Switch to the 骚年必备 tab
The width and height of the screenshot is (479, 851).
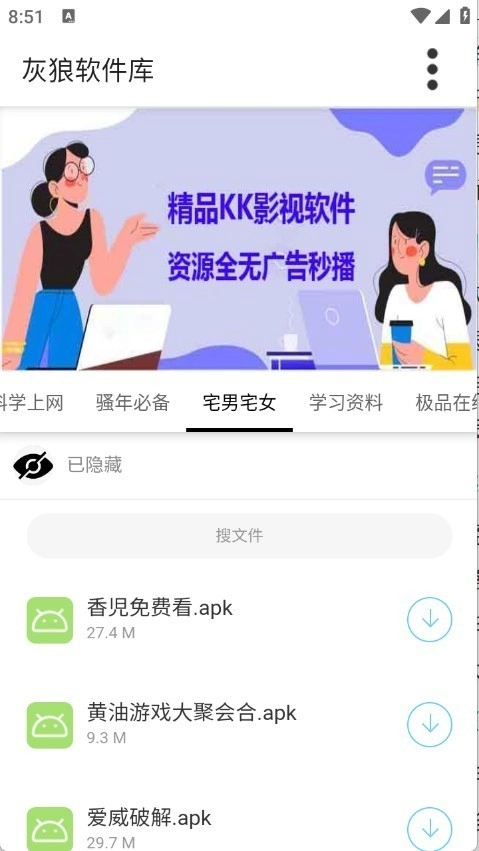(x=133, y=403)
